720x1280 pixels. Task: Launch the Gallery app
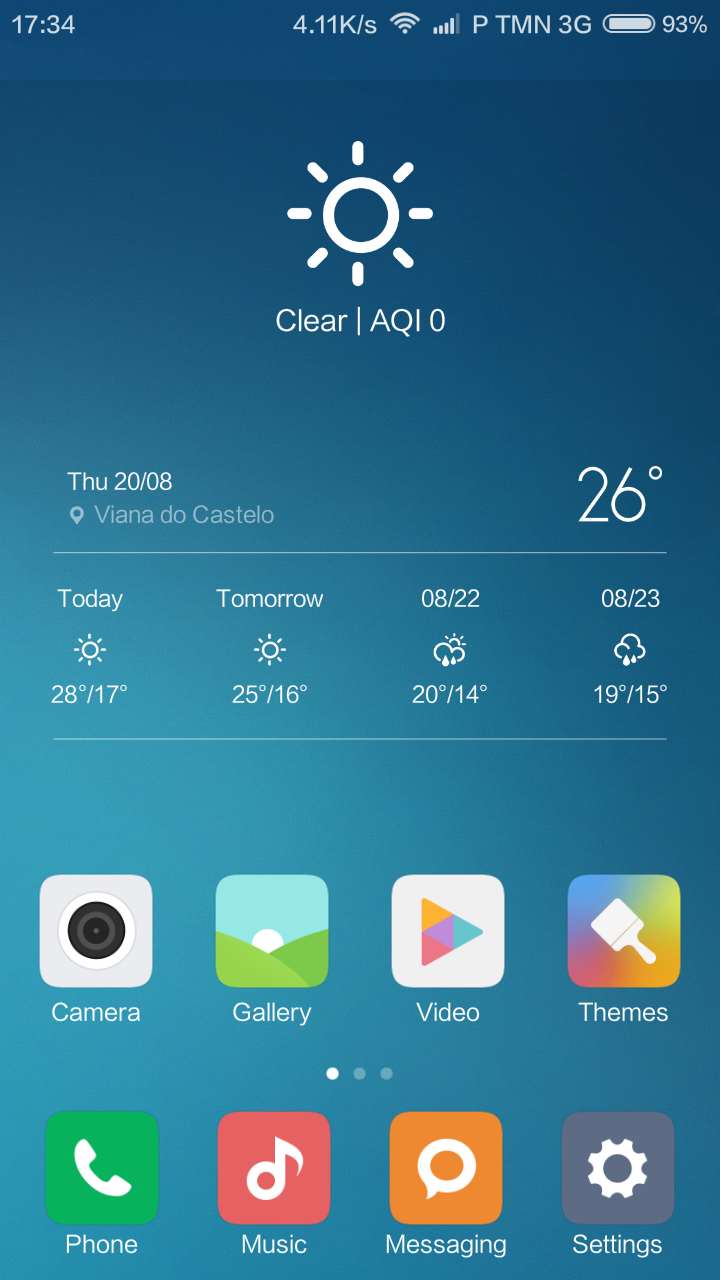(x=272, y=931)
